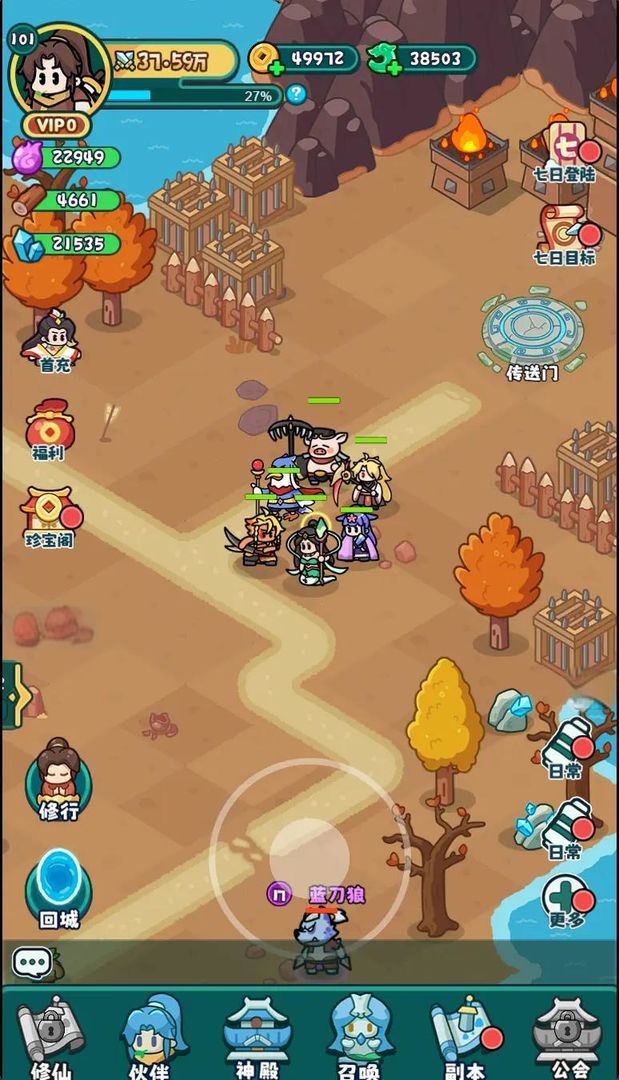Expand the side panel arrow on the left edge
Screen dimensions: 619x1080
coord(10,693)
